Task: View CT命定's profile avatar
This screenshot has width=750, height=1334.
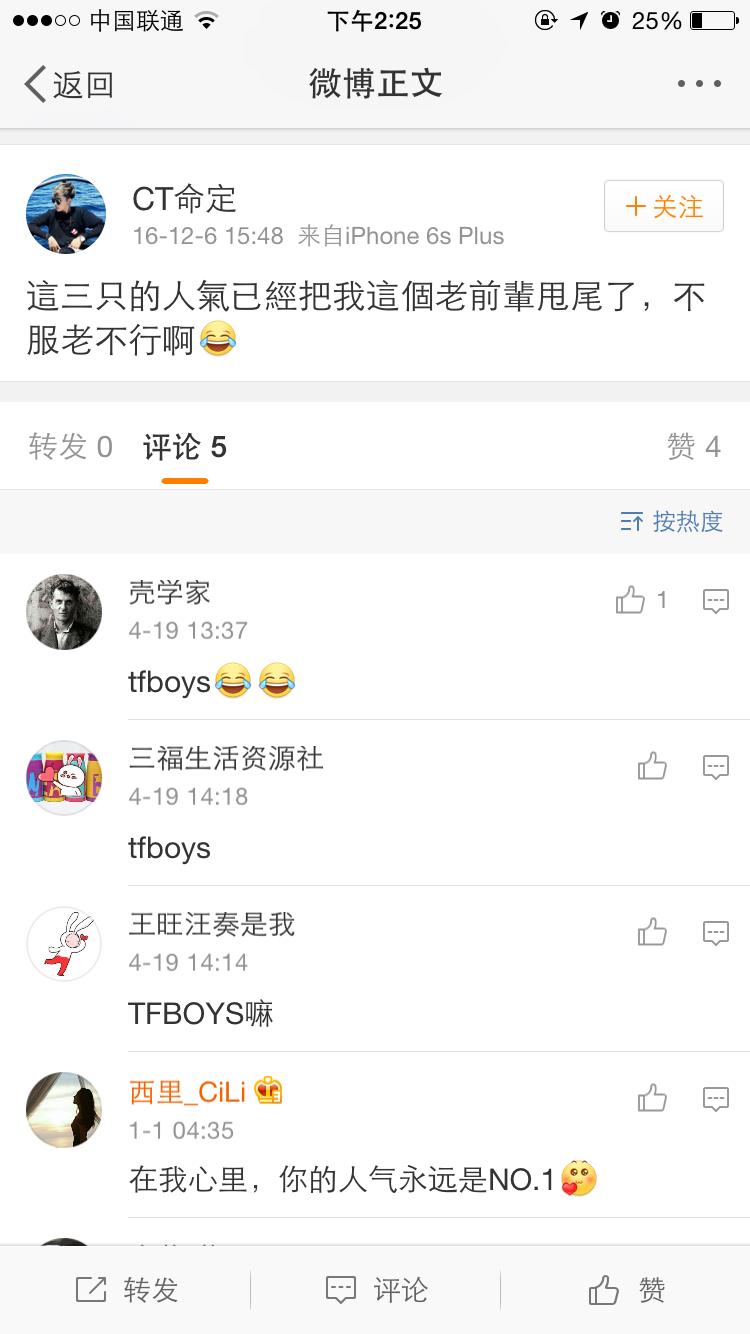Action: click(66, 213)
